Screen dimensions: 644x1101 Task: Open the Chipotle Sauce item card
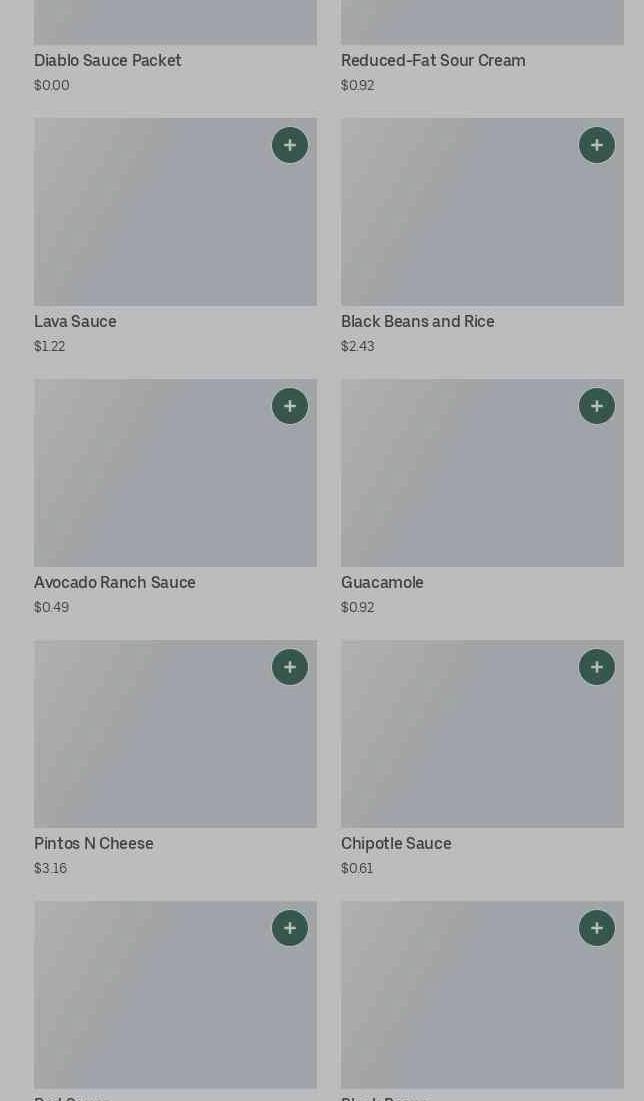tap(482, 758)
